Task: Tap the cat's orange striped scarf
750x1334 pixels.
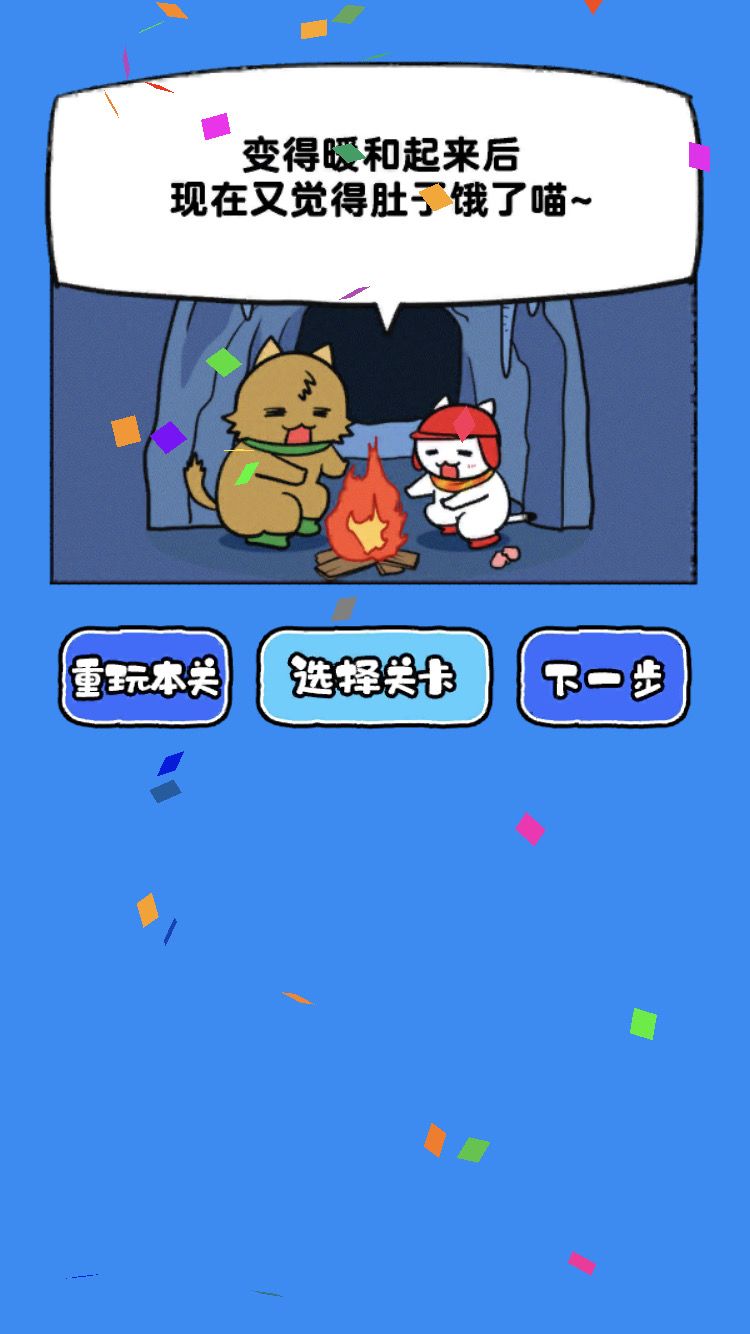Action: (x=455, y=482)
